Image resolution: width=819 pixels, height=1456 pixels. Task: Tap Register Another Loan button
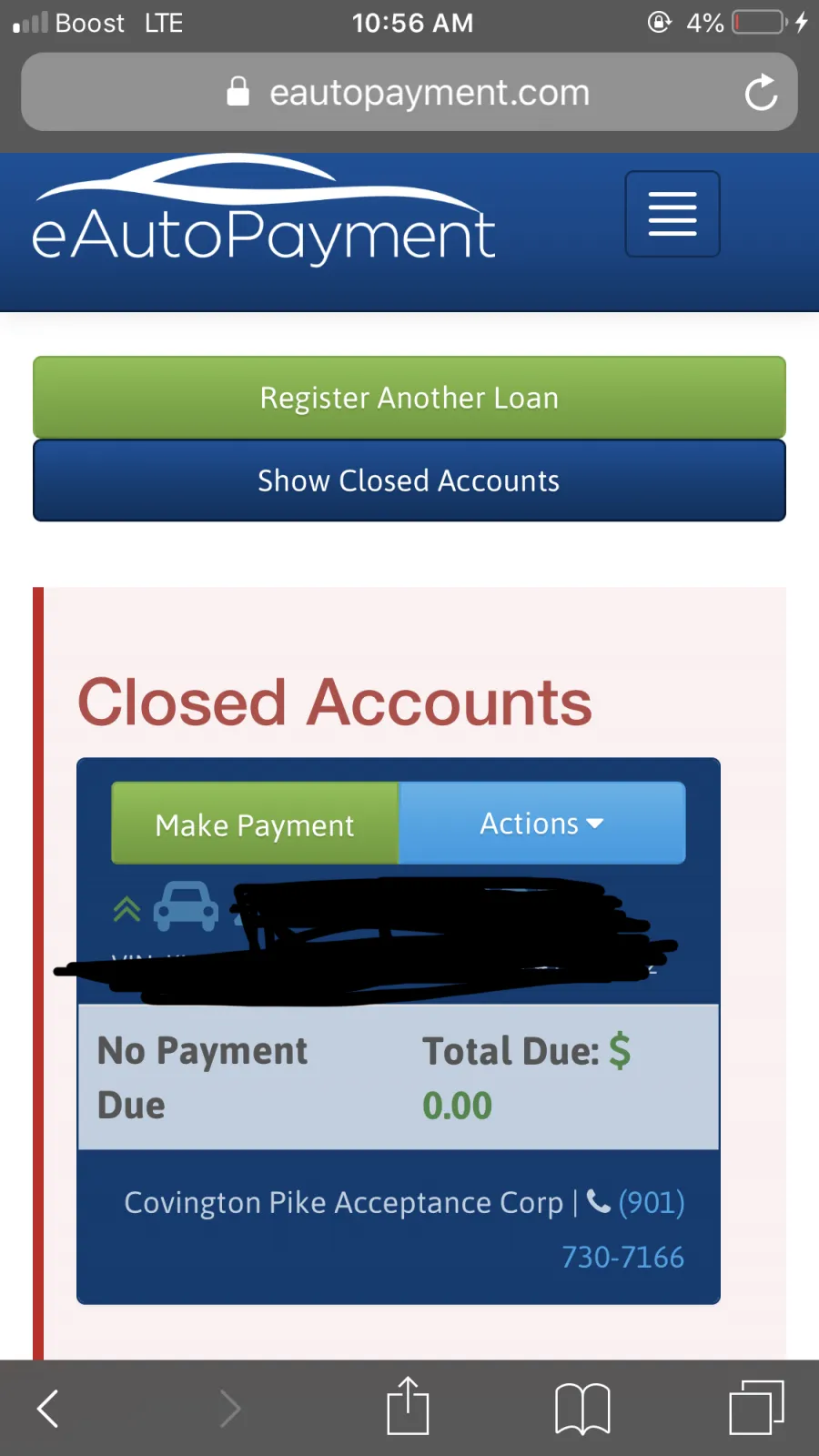tap(409, 398)
